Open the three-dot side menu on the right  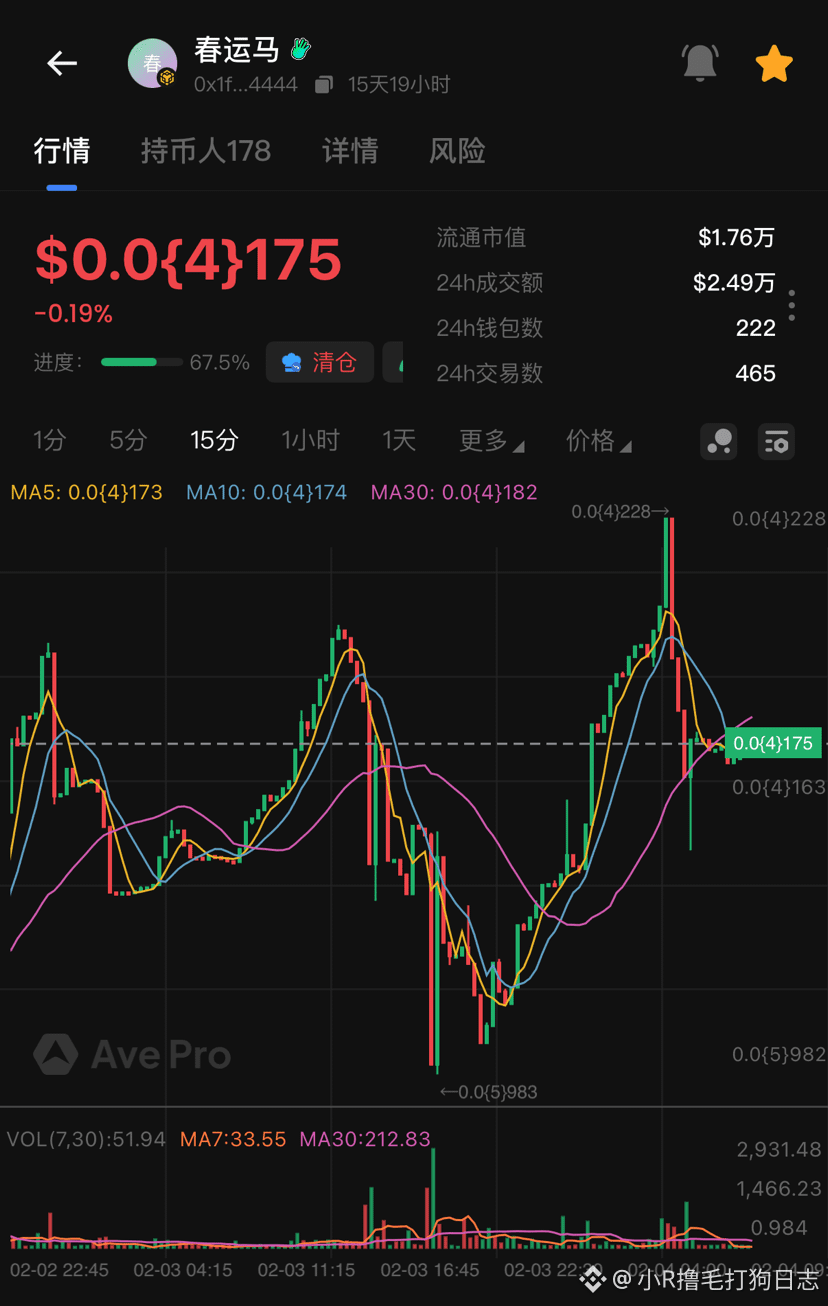[x=792, y=305]
